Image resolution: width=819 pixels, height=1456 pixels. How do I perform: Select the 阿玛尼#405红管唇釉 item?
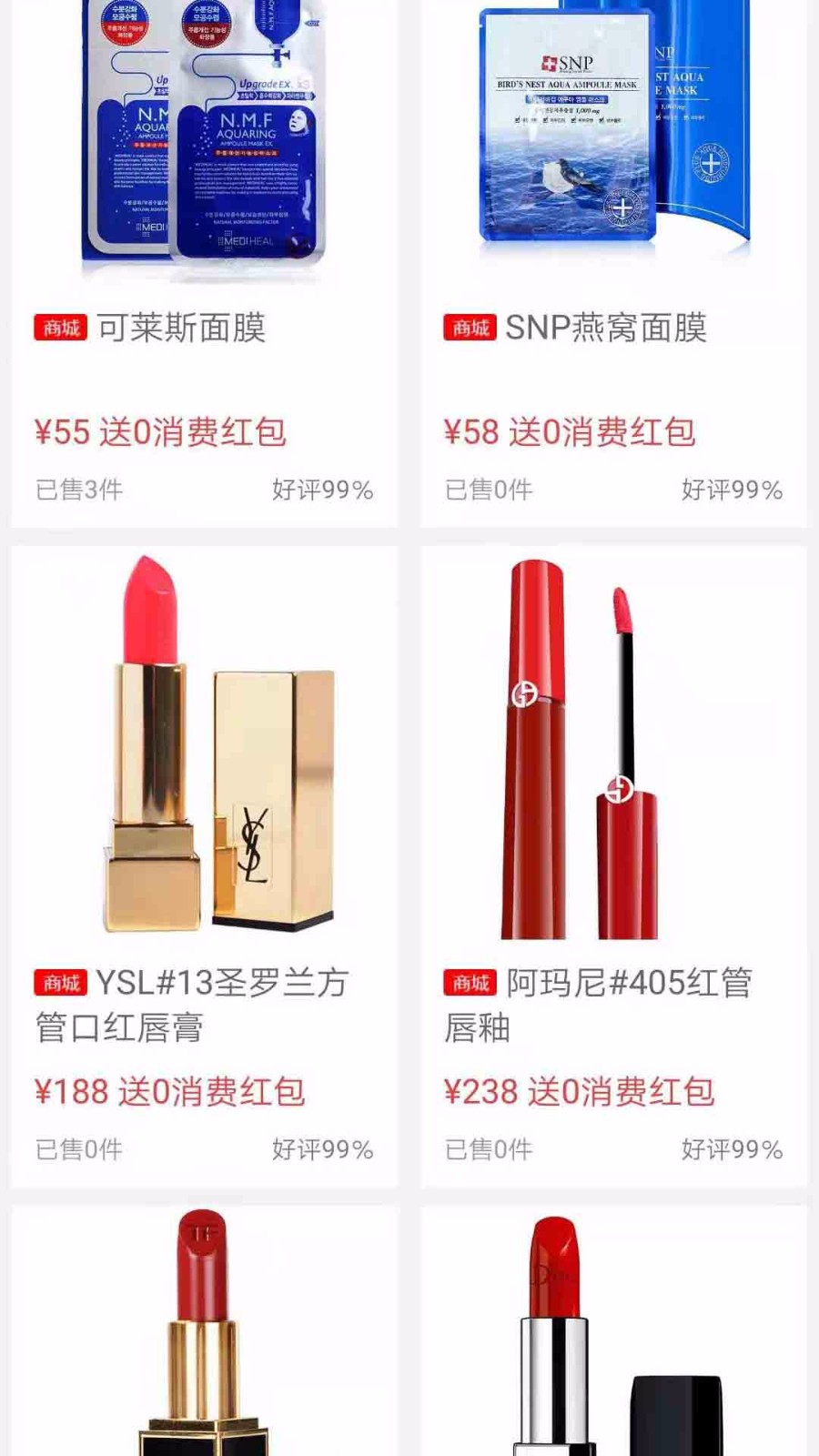(x=613, y=864)
